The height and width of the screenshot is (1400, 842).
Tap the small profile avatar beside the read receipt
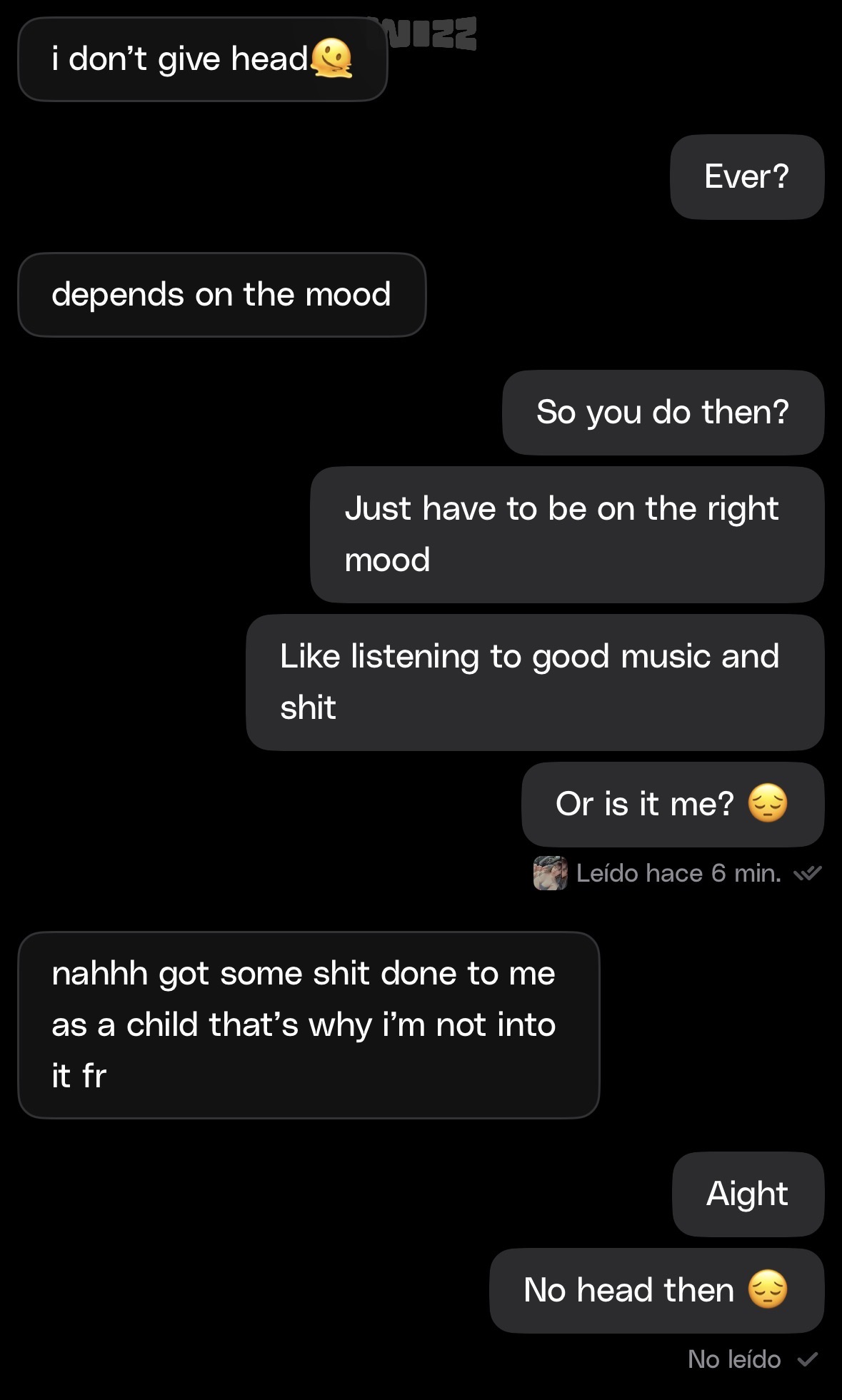coord(550,873)
